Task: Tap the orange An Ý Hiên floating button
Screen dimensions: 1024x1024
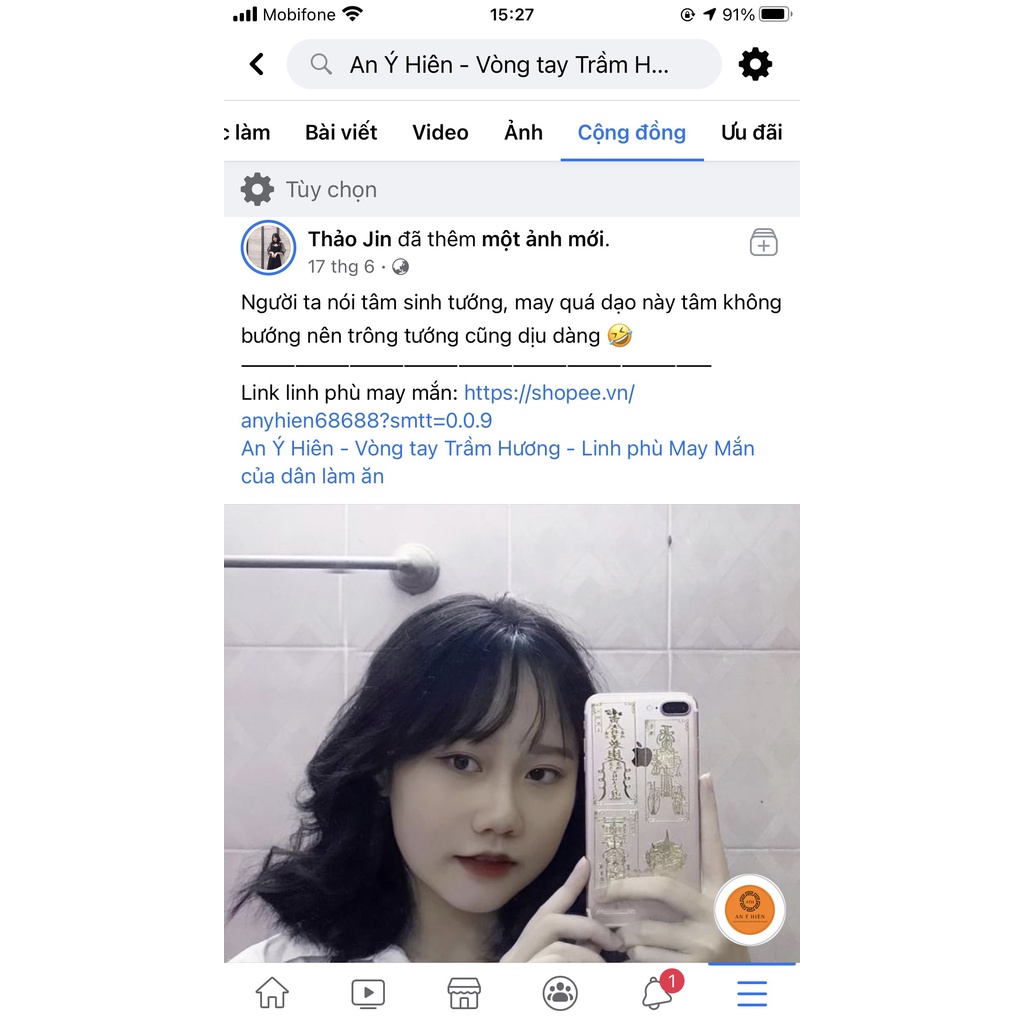Action: coord(750,908)
